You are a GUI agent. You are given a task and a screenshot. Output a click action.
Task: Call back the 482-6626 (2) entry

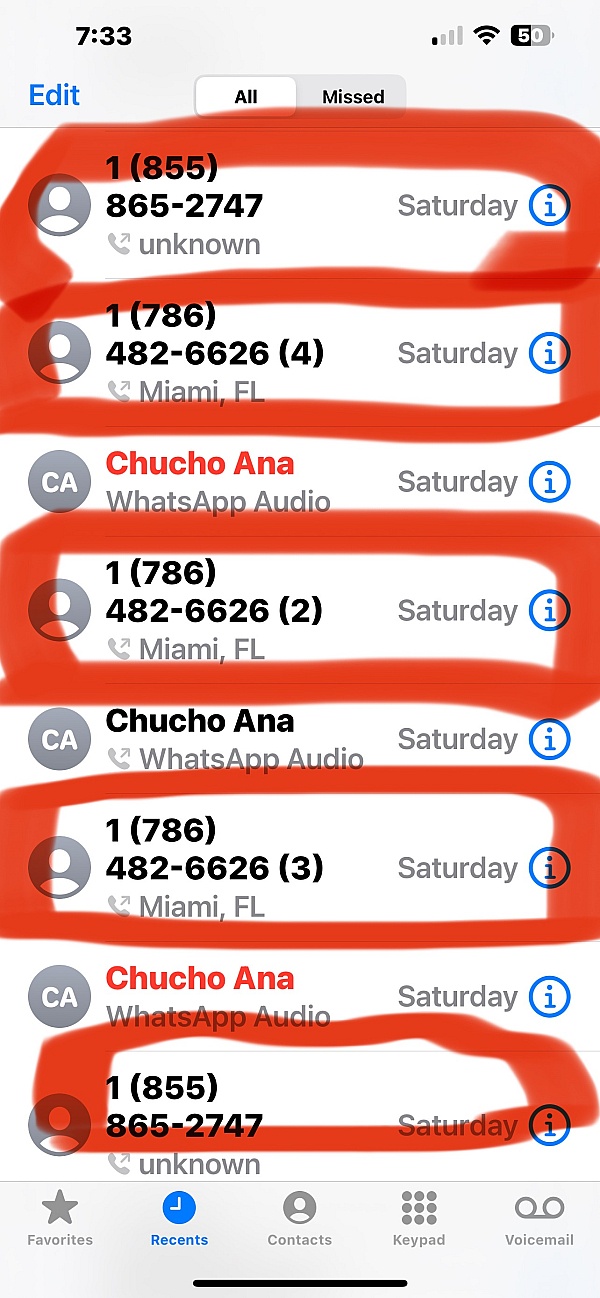pyautogui.click(x=300, y=610)
